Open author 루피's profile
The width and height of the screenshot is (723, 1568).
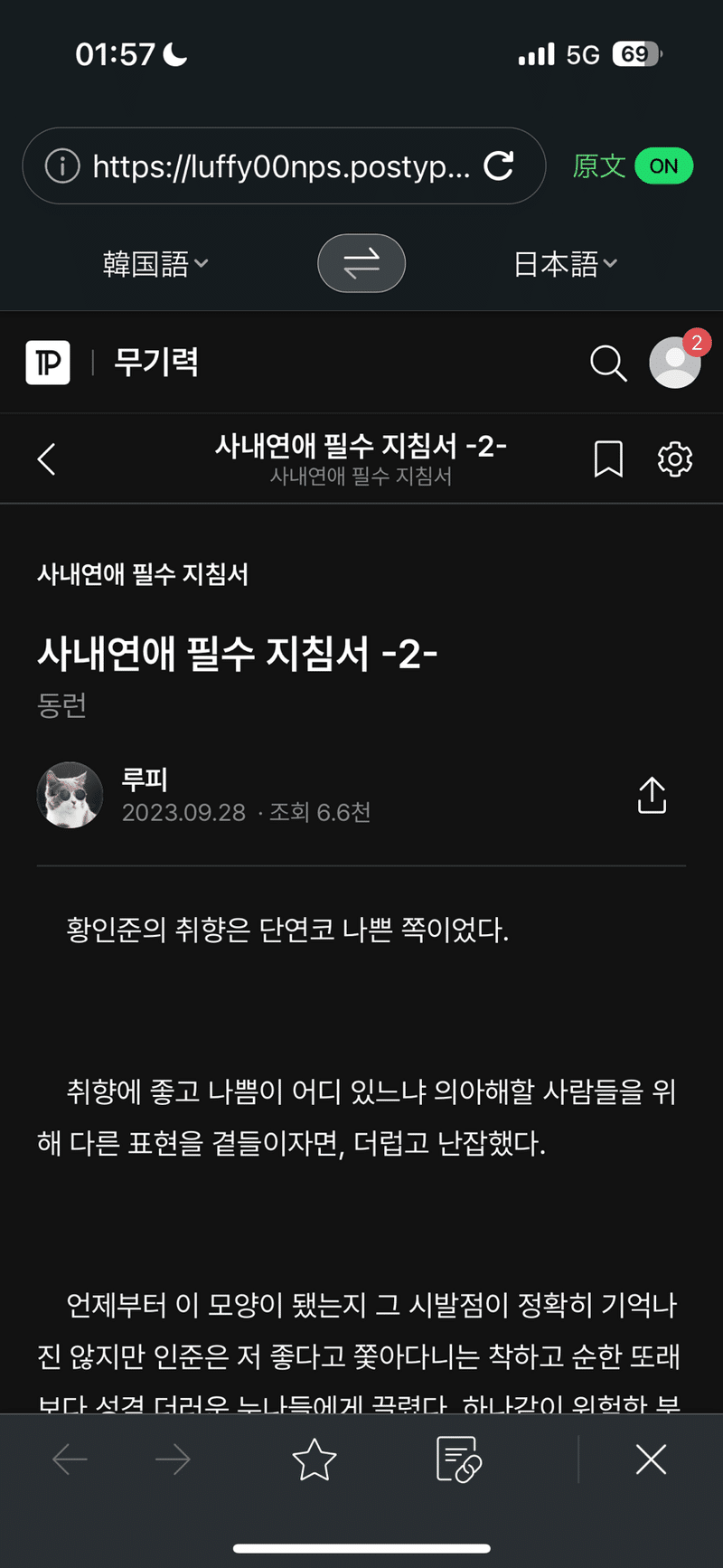[x=145, y=779]
